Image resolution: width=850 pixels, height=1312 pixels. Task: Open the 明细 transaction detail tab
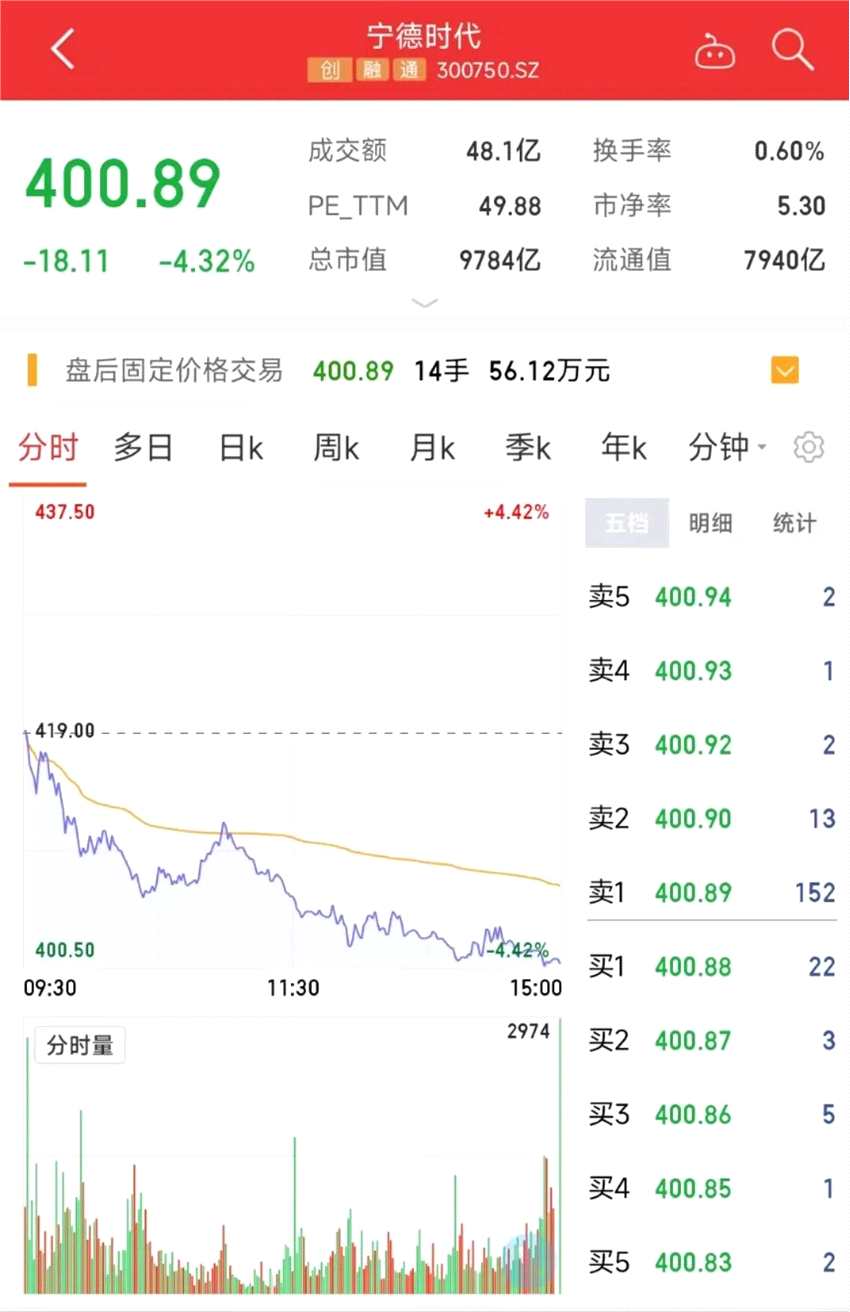pos(712,522)
